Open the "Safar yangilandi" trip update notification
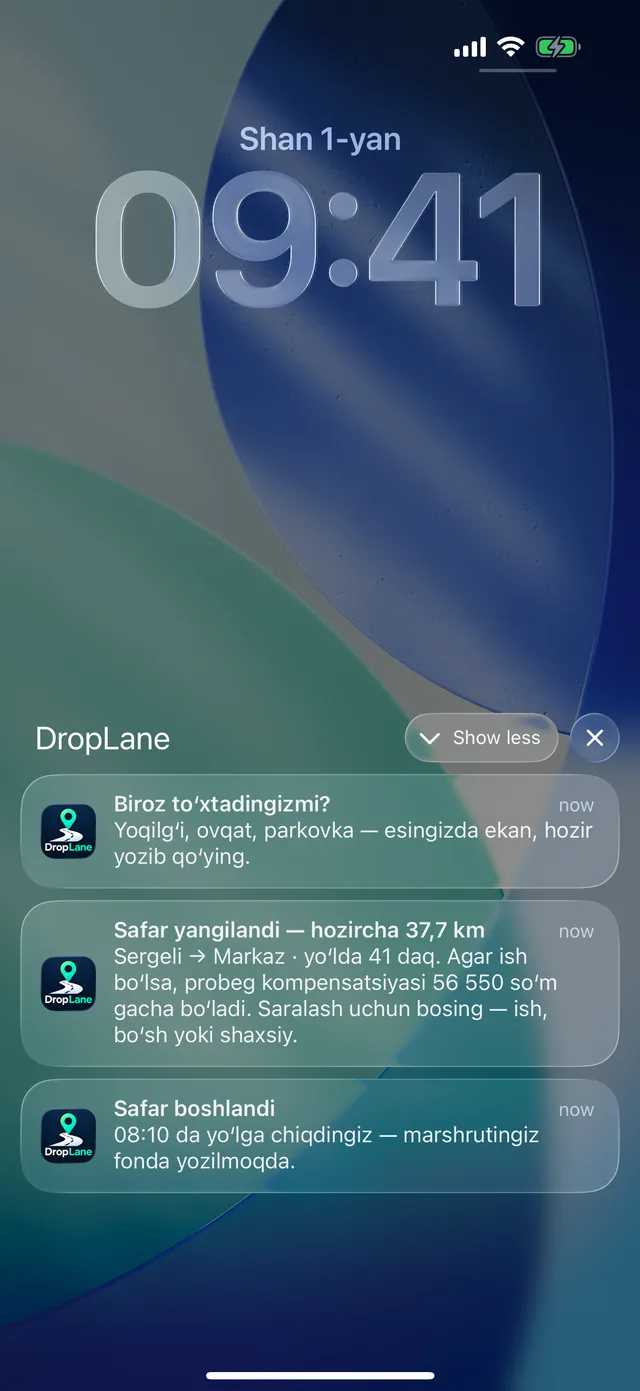The height and width of the screenshot is (1391, 640). tap(320, 984)
